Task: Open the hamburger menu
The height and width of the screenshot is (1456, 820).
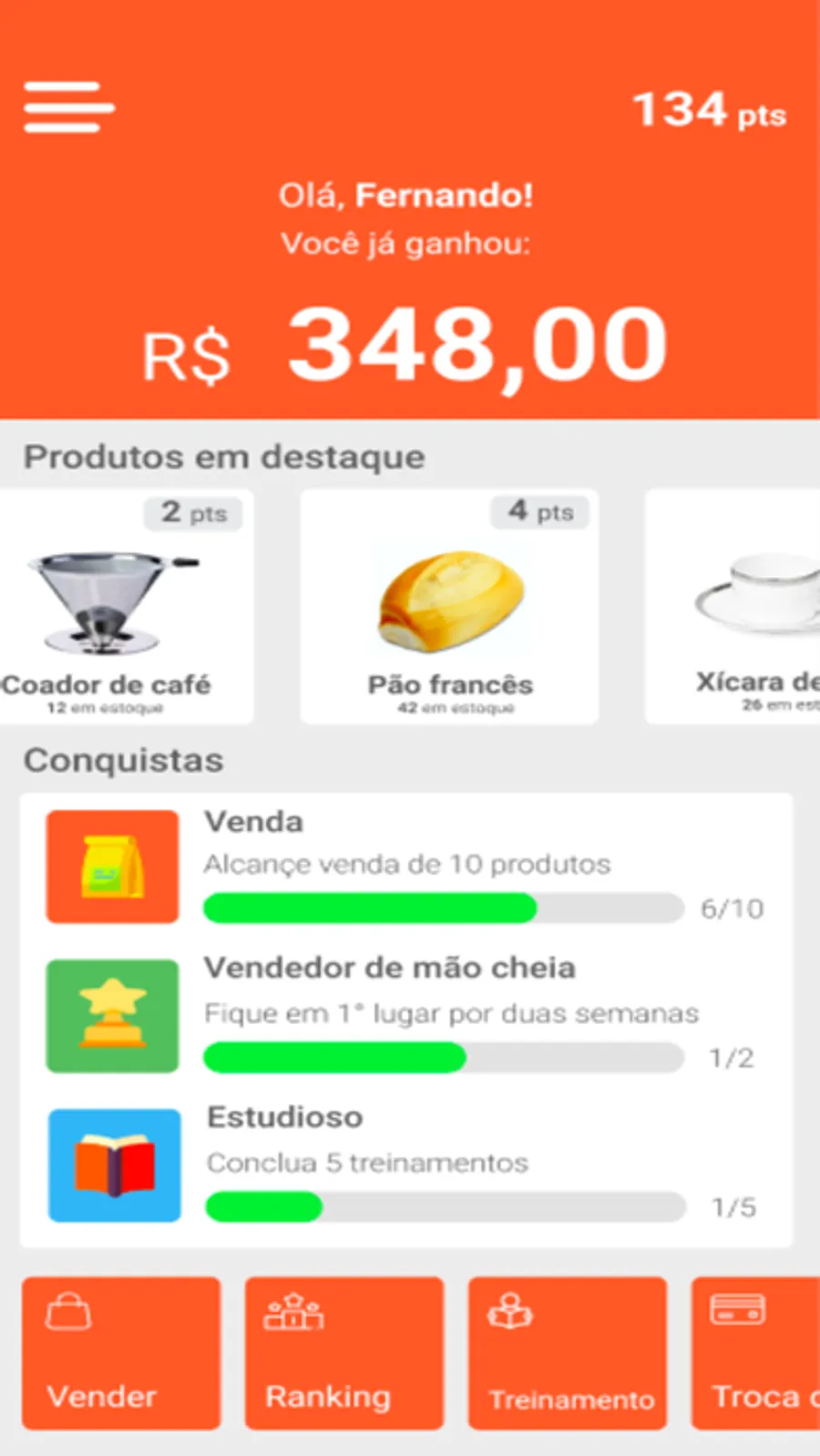Action: [68, 108]
